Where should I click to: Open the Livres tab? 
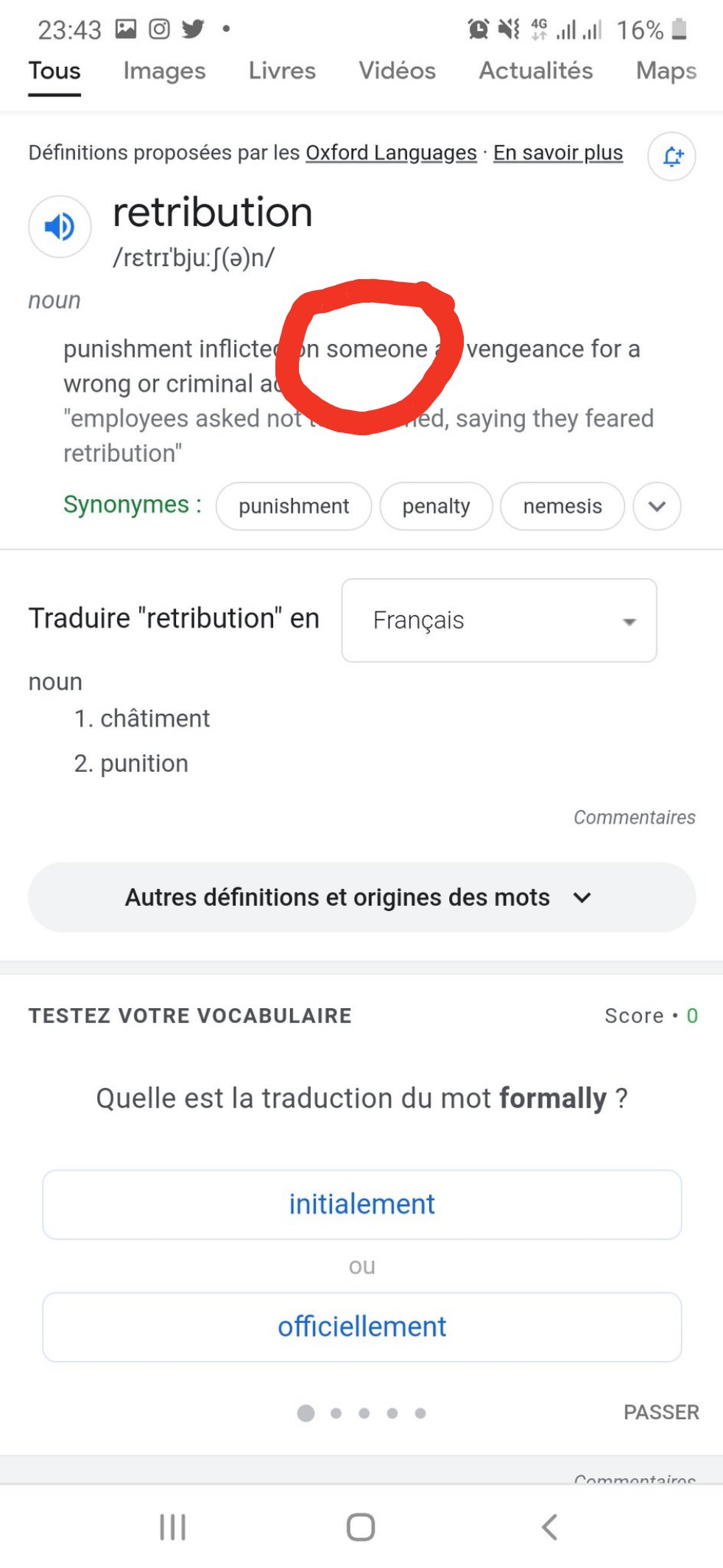[282, 71]
